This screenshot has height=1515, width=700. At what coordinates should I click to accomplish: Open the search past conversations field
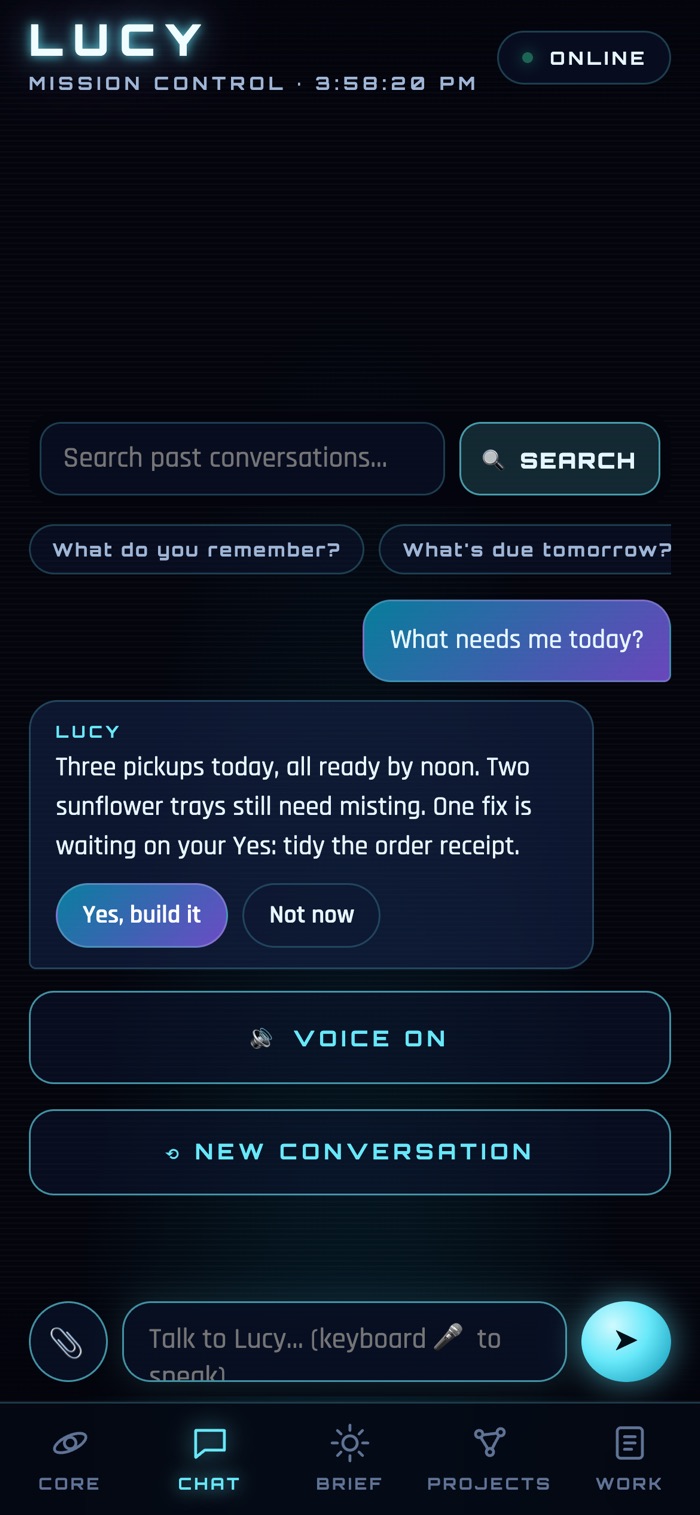point(242,458)
